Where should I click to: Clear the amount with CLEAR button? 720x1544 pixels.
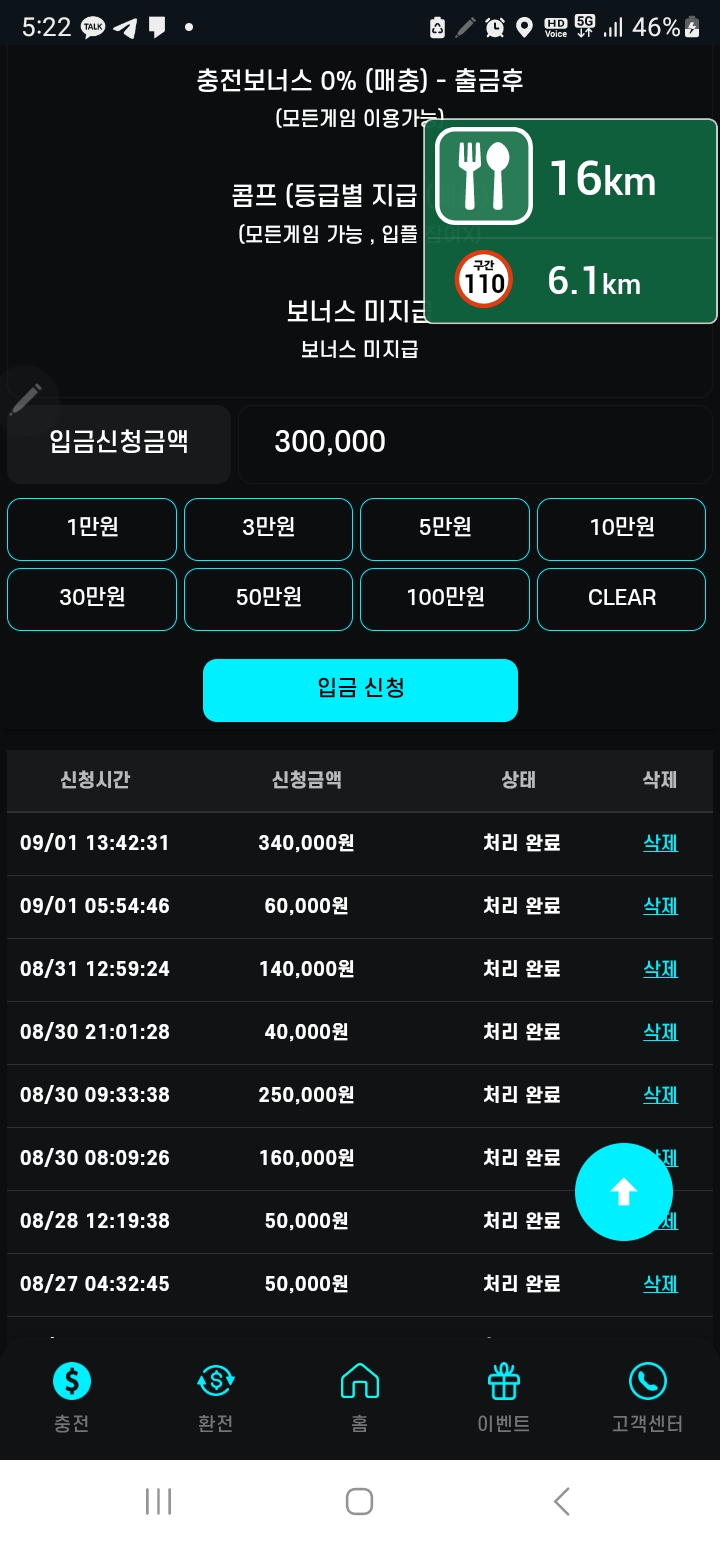(x=621, y=598)
